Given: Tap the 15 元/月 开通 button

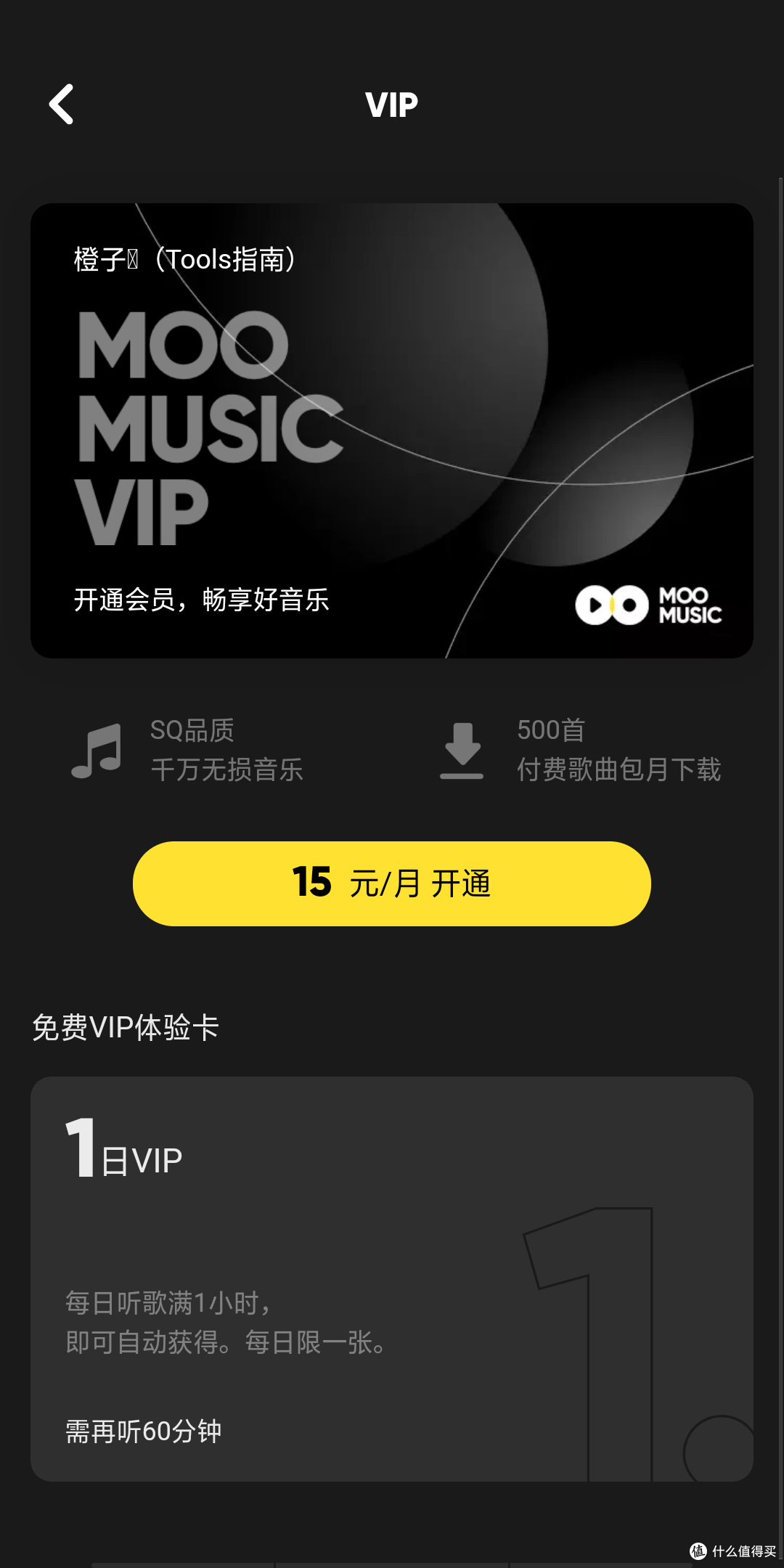Looking at the screenshot, I should point(392,883).
